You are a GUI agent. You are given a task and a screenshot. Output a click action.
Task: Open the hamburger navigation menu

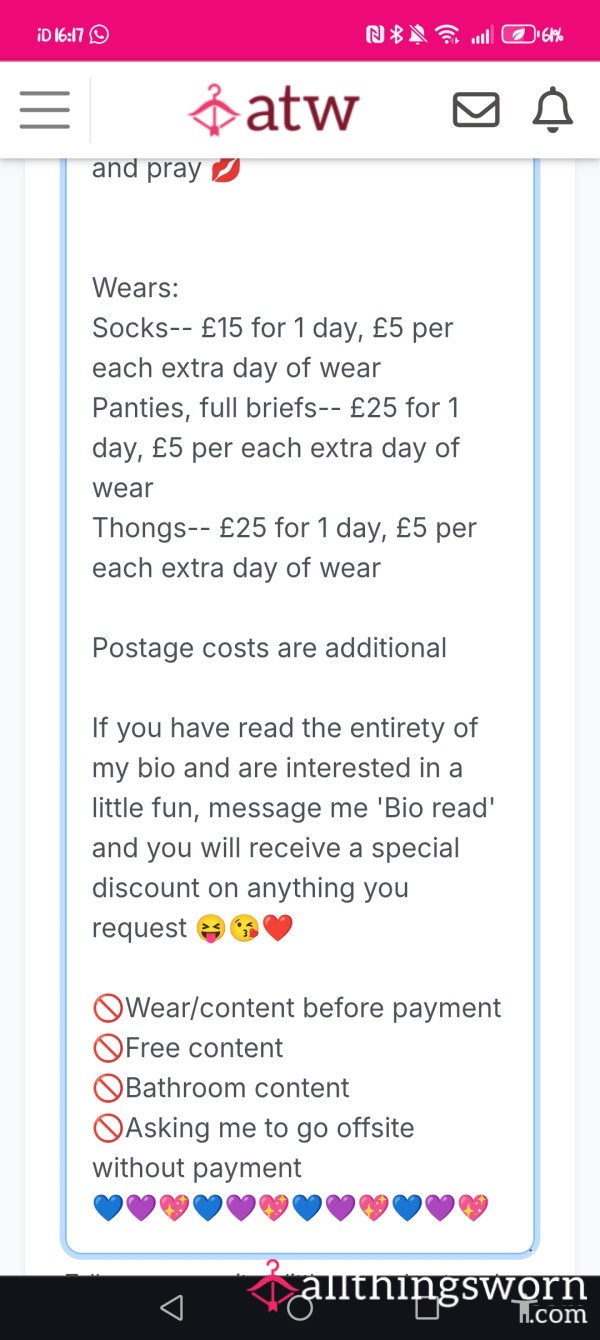[x=44, y=110]
